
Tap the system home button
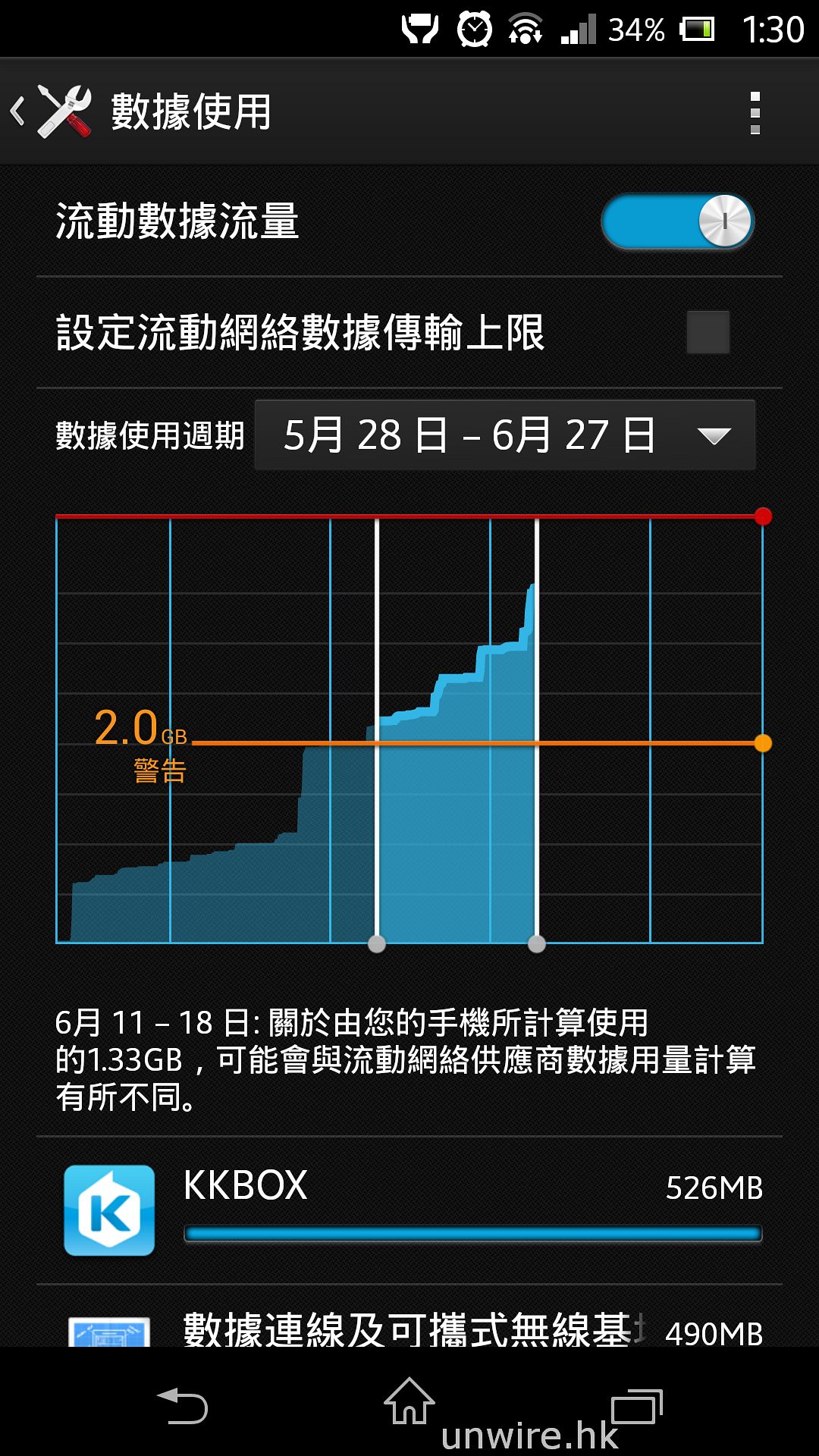pyautogui.click(x=409, y=1401)
